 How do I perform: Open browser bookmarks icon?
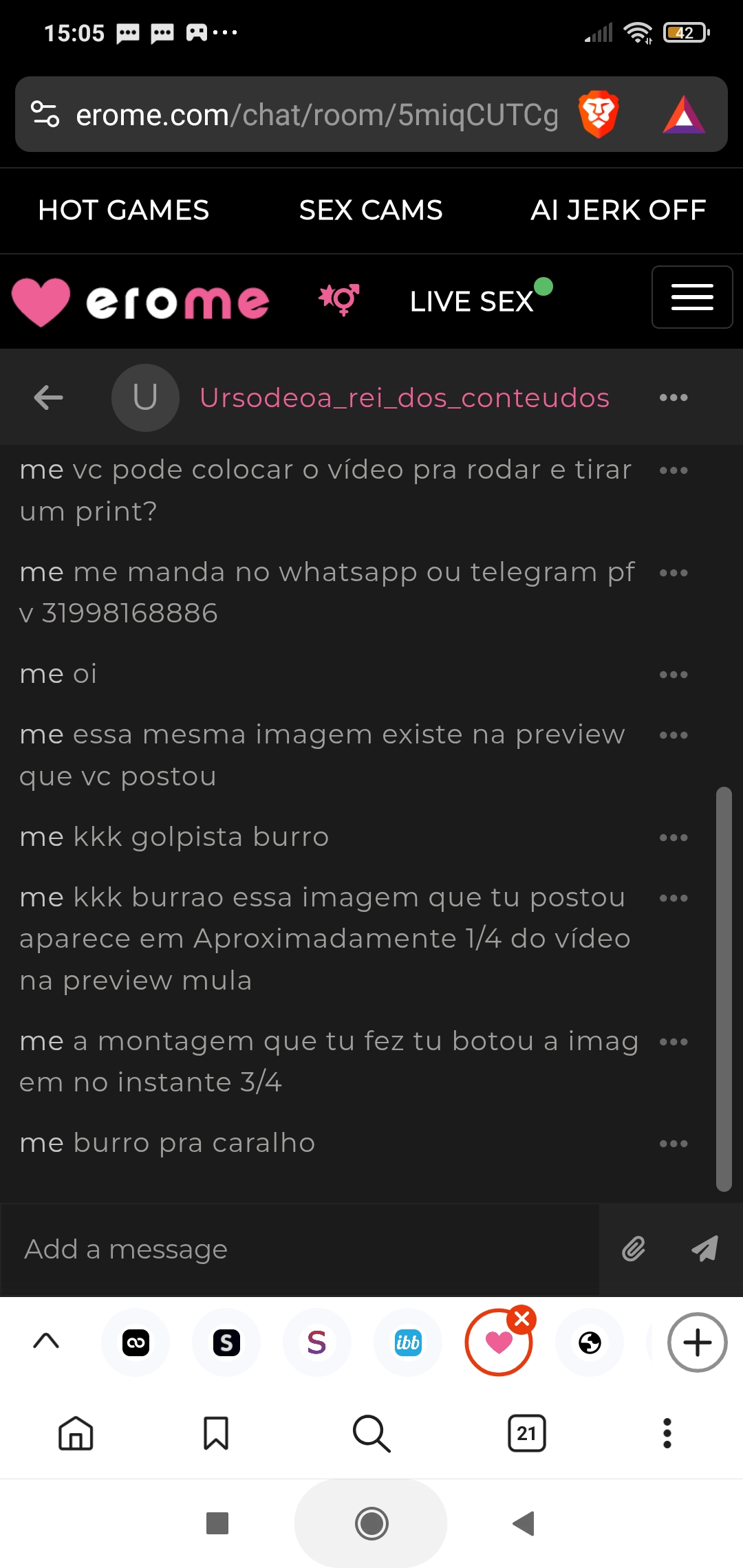coord(216,1434)
